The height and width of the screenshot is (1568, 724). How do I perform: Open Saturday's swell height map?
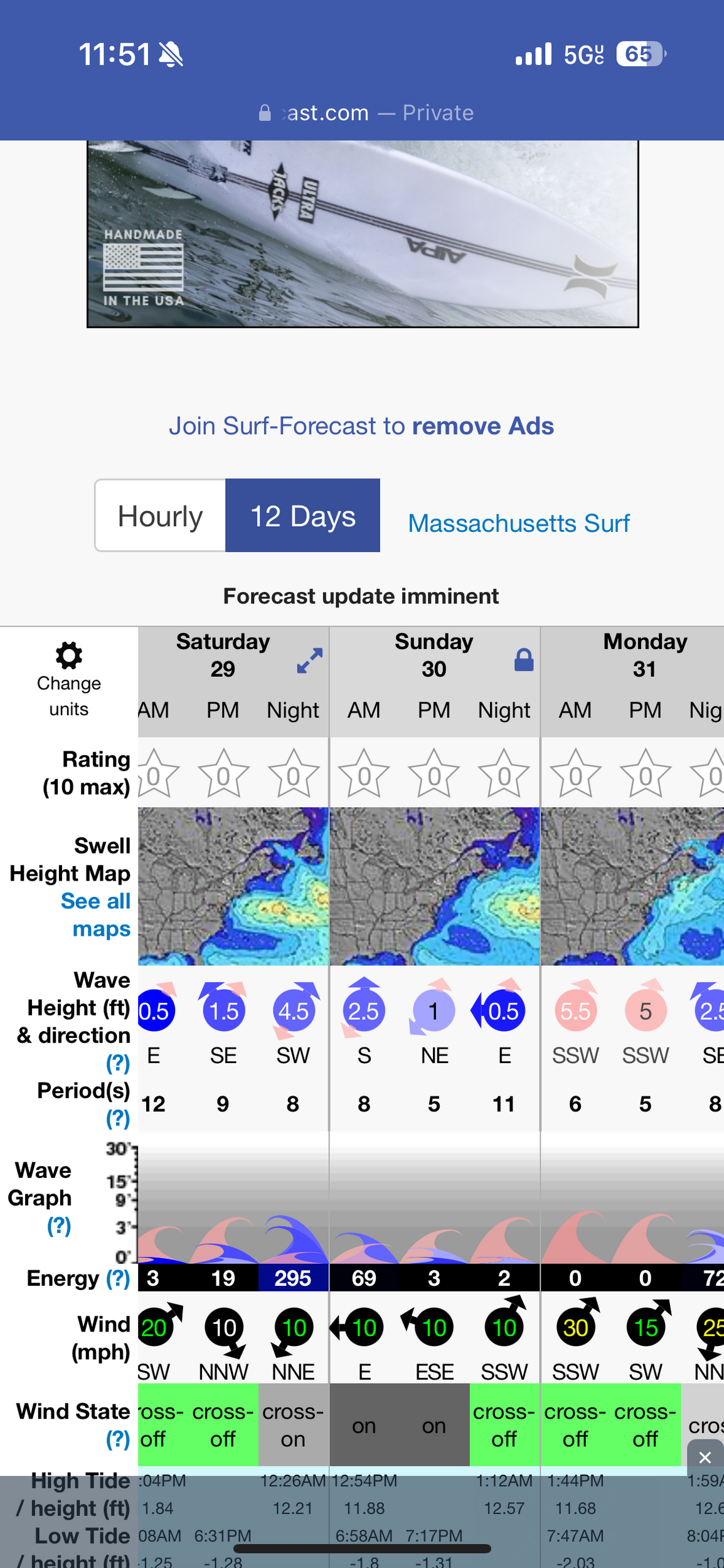coord(233,886)
